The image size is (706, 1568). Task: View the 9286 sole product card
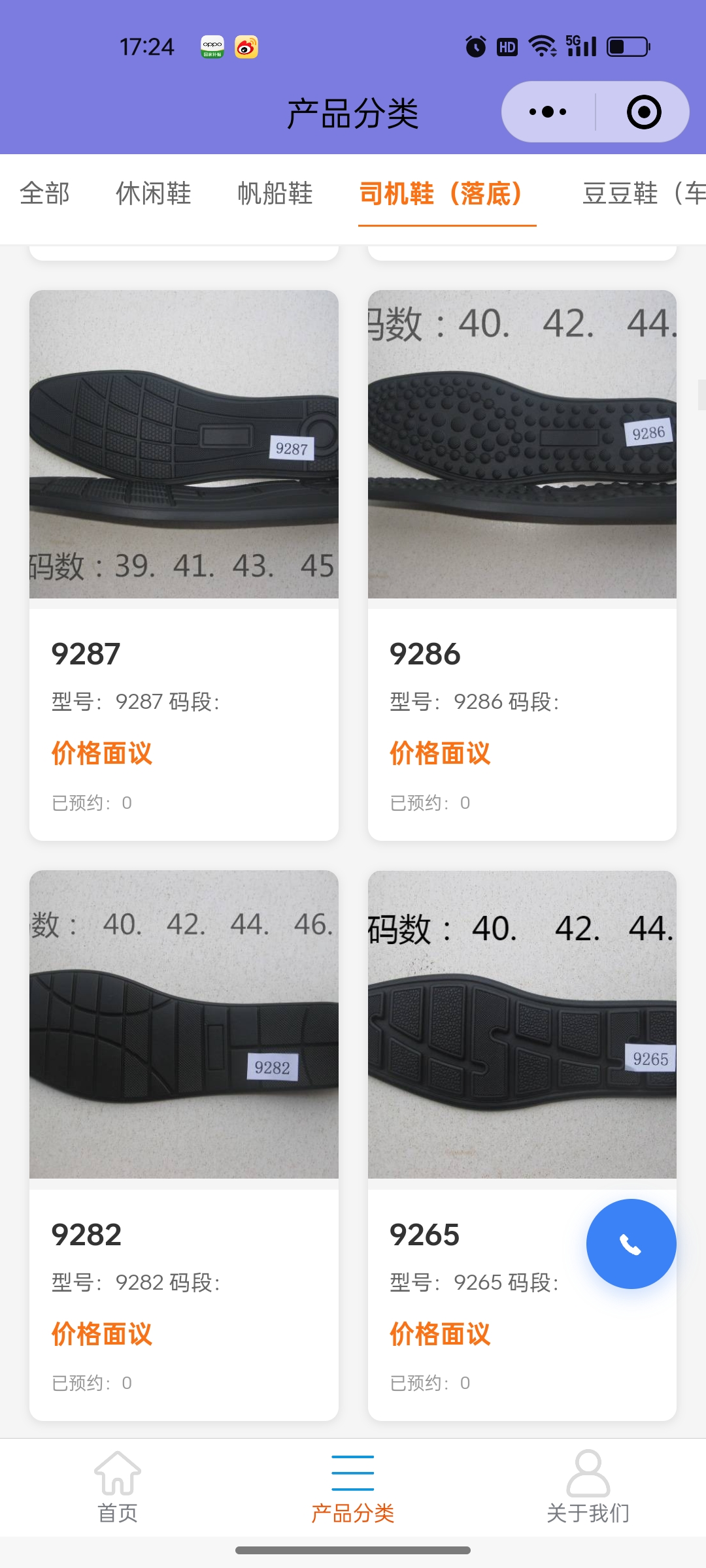click(x=522, y=564)
